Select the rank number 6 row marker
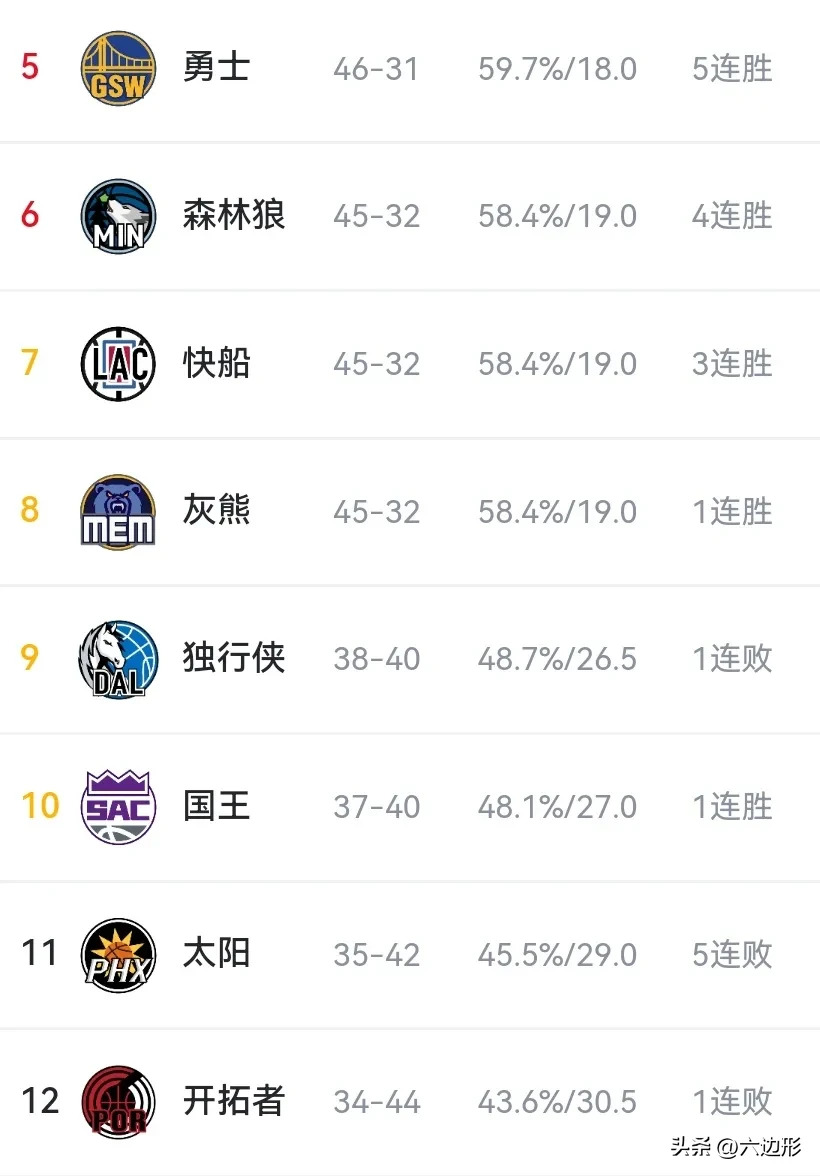This screenshot has width=820, height=1176. (x=30, y=216)
